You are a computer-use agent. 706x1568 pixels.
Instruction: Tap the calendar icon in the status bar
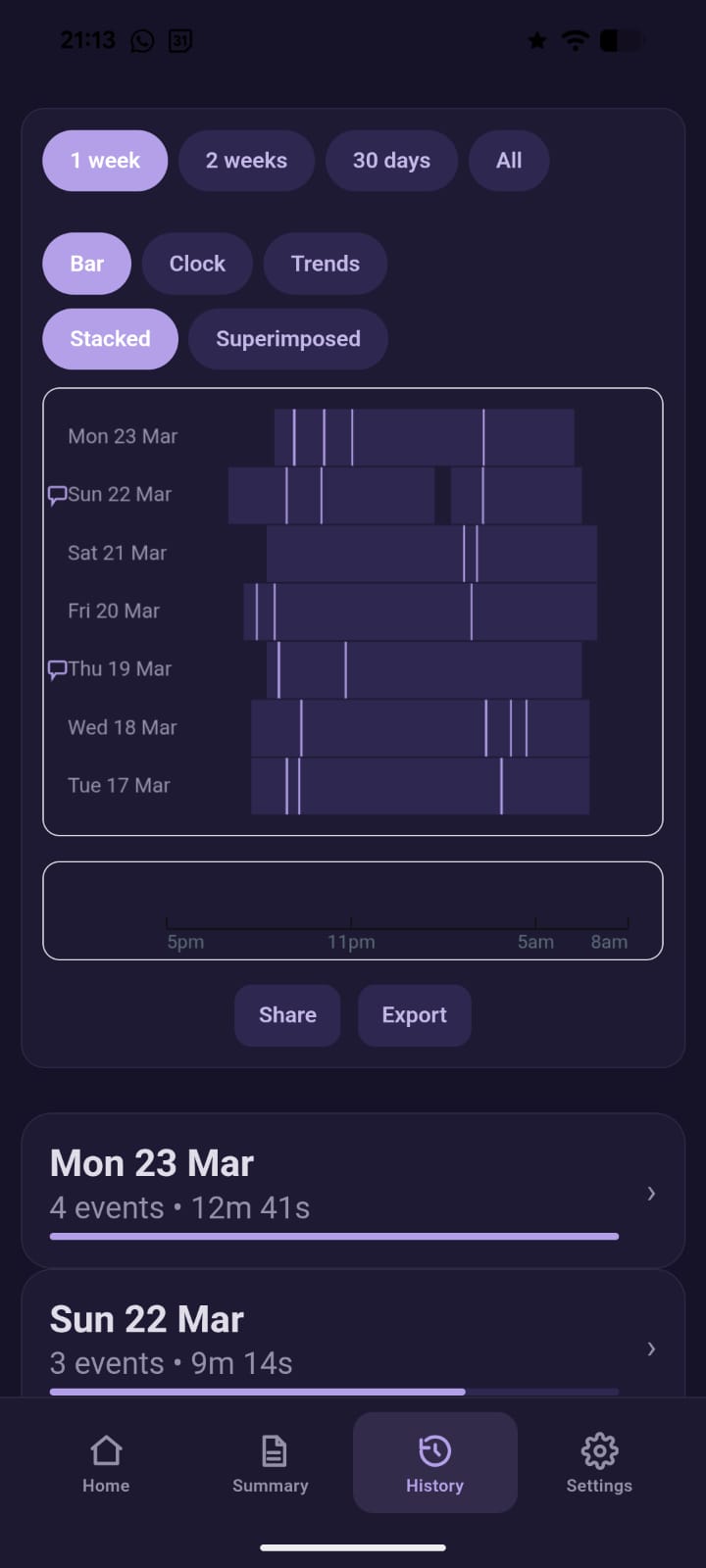178,40
